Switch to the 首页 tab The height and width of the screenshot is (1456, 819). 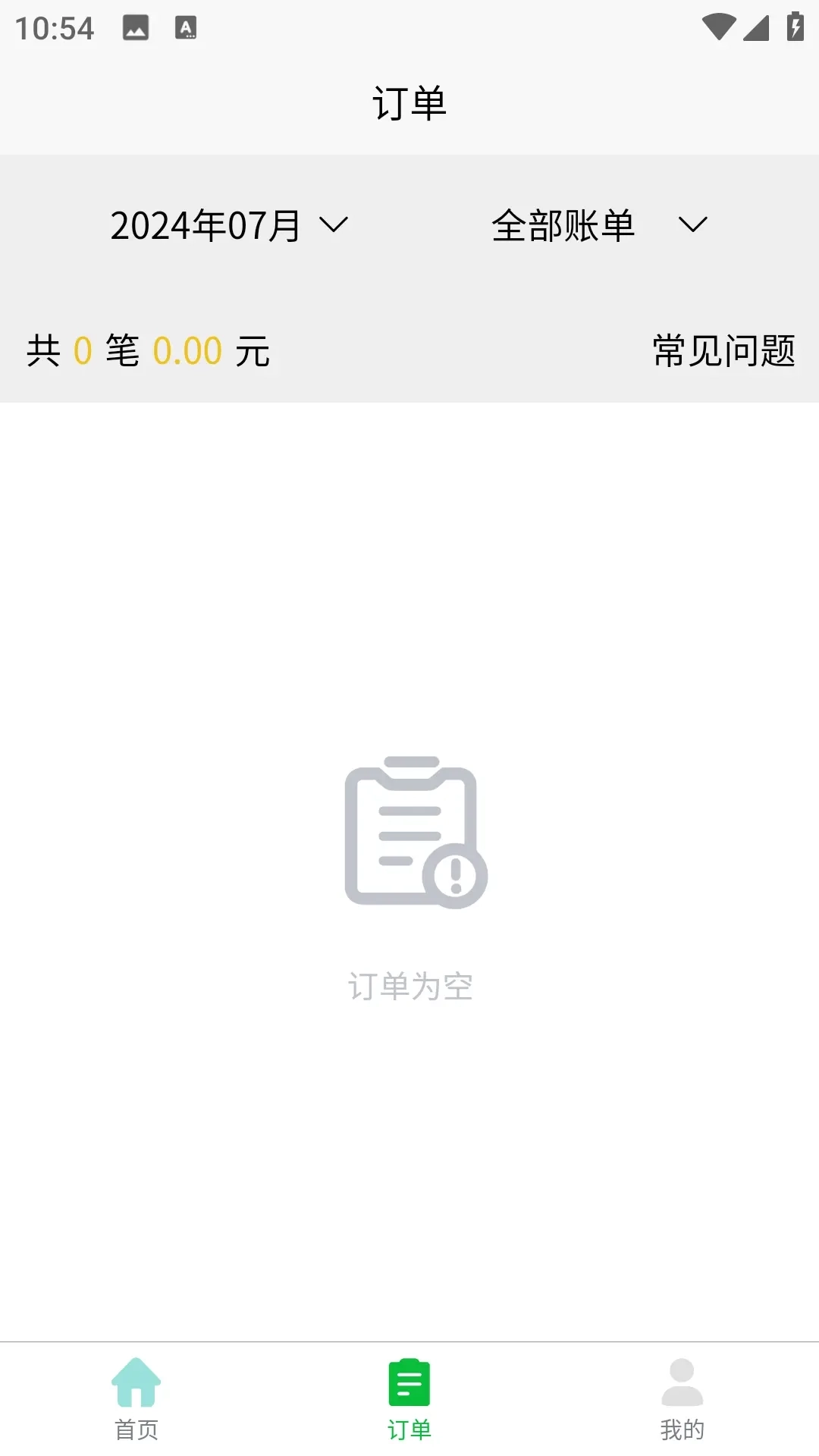136,1427
